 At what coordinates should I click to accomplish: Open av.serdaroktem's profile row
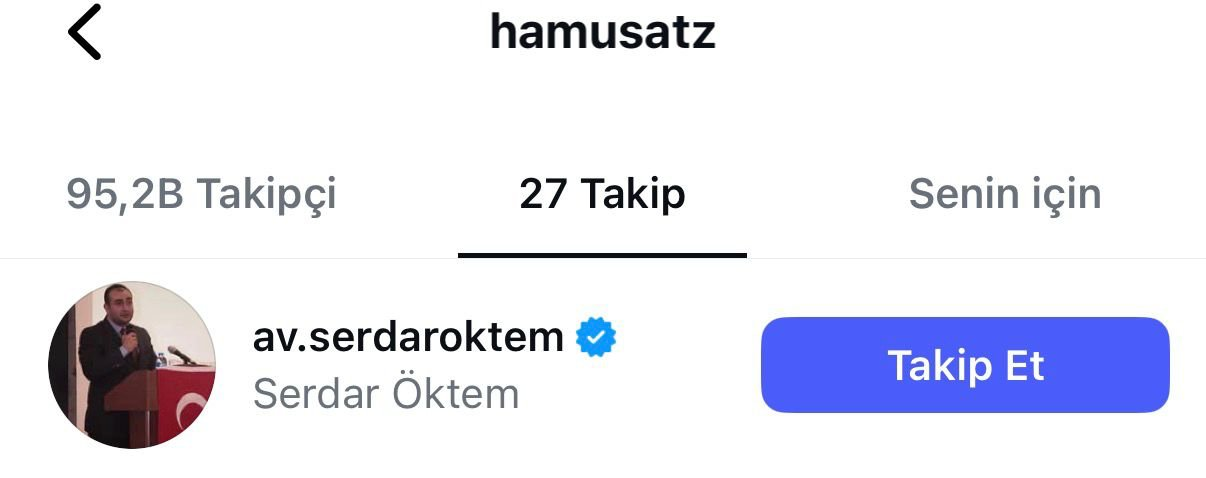point(408,366)
